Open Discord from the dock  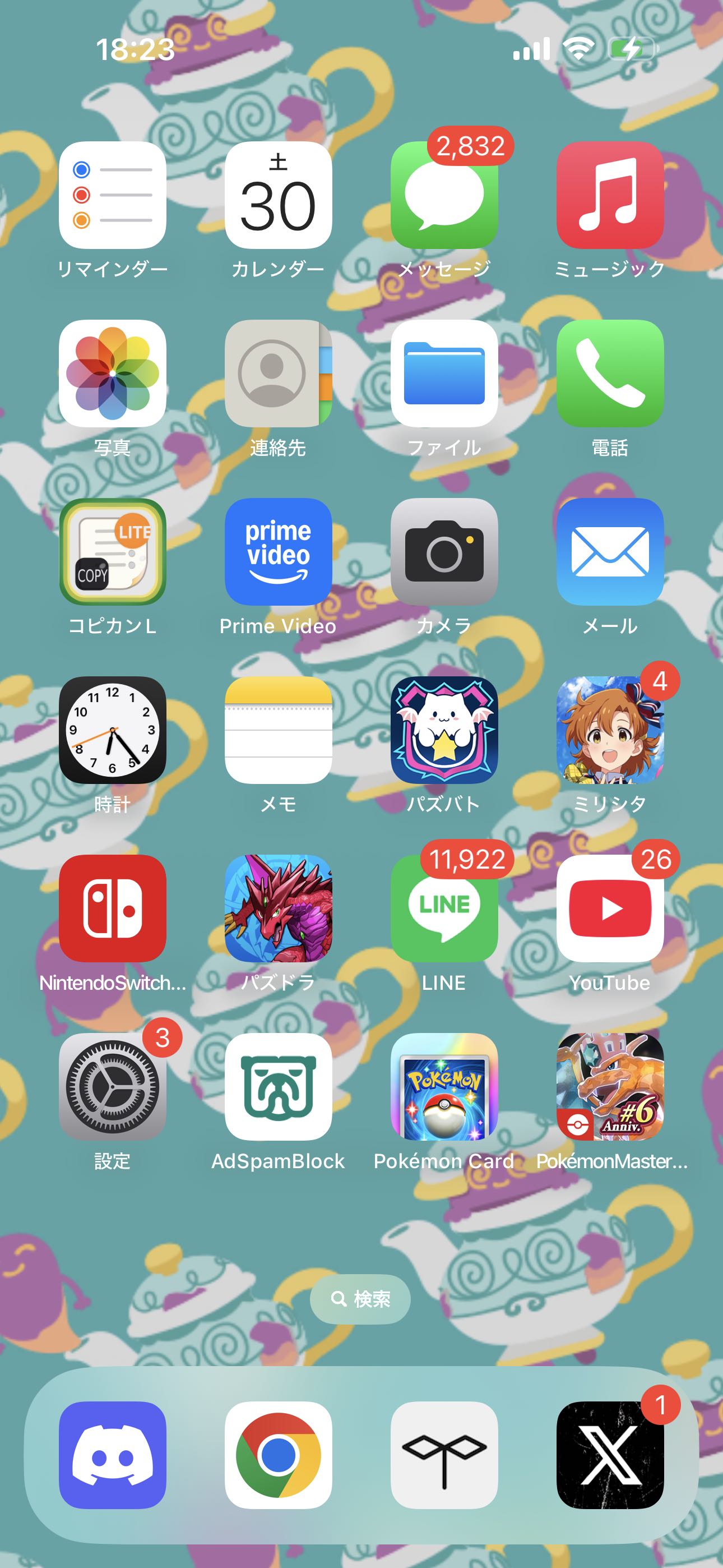(x=113, y=1455)
